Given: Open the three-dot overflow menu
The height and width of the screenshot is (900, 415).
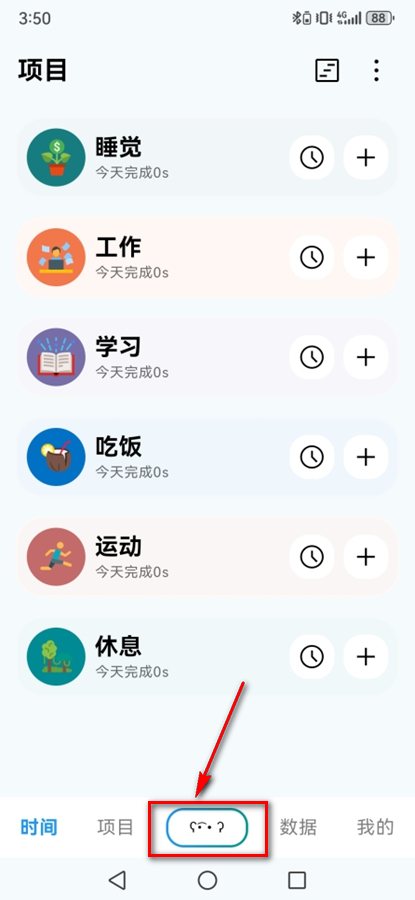Looking at the screenshot, I should (376, 70).
